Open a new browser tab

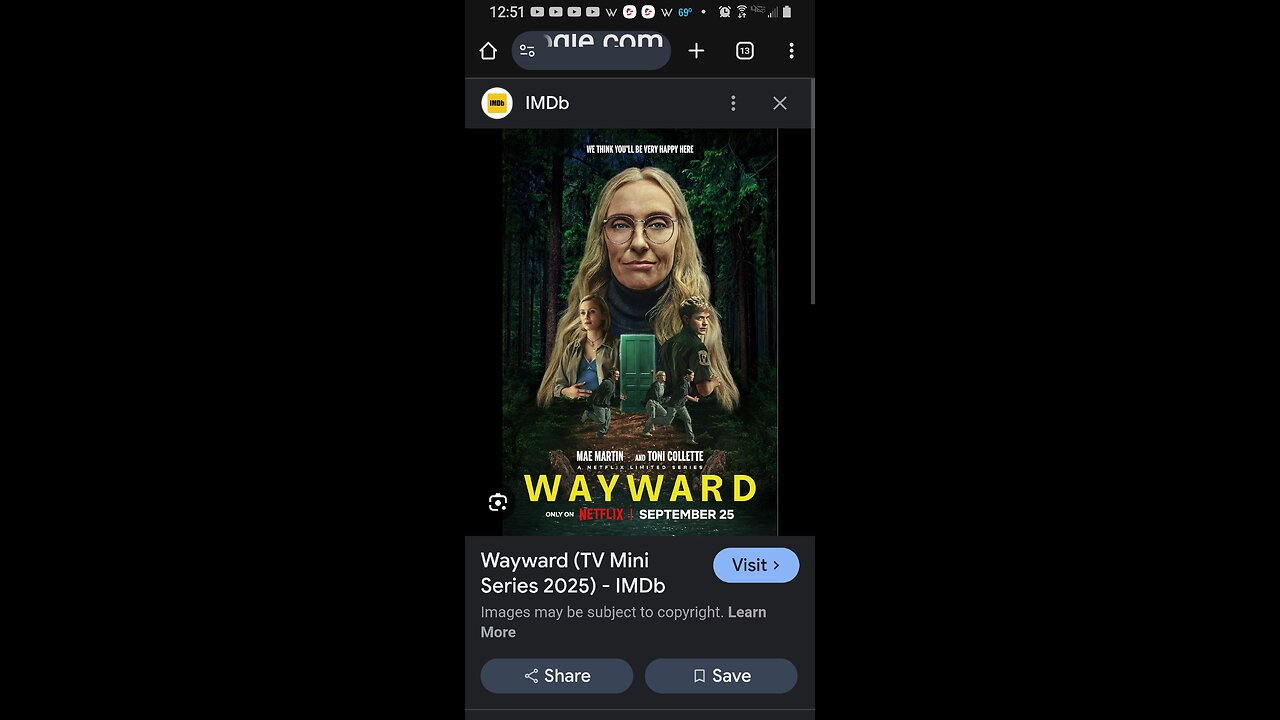tap(696, 51)
